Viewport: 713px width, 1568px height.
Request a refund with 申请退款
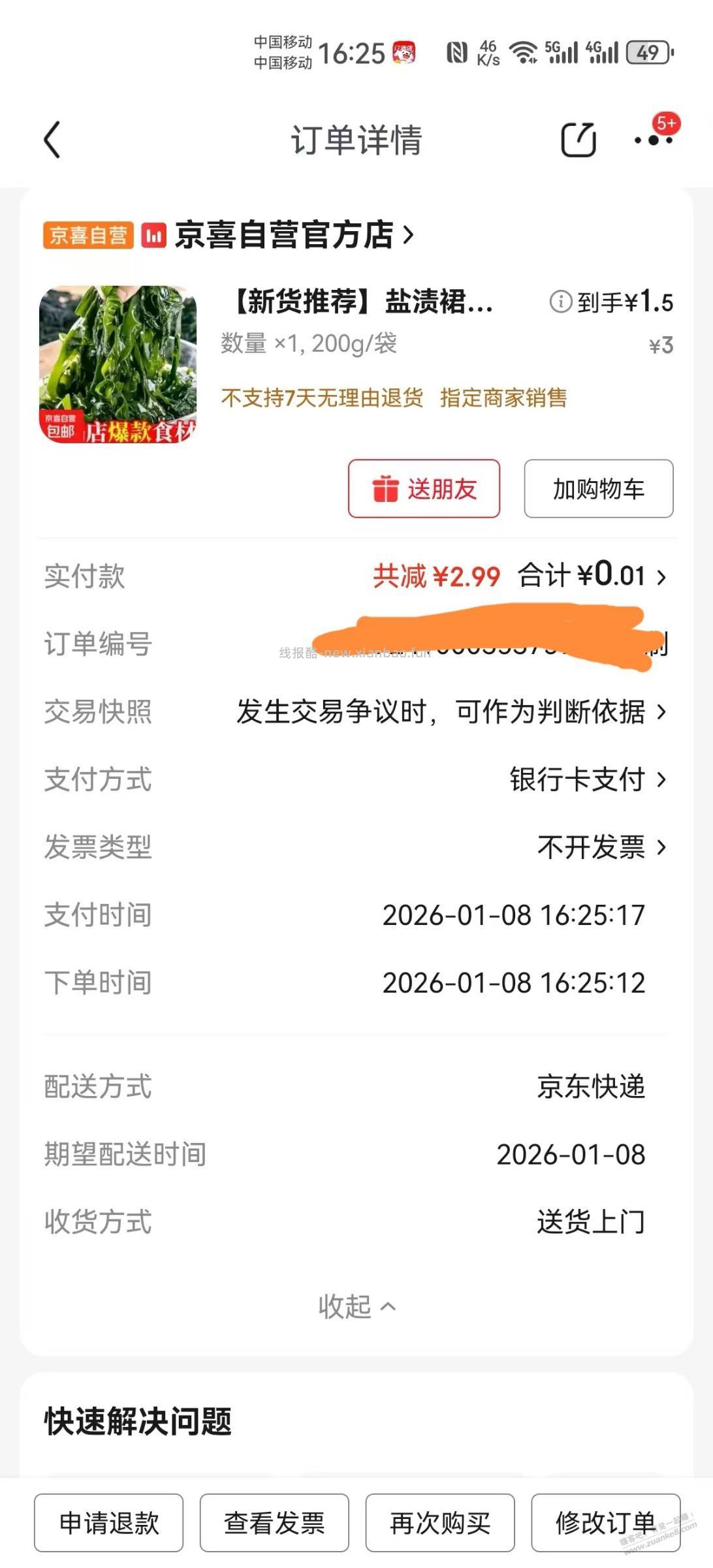pos(109,1523)
